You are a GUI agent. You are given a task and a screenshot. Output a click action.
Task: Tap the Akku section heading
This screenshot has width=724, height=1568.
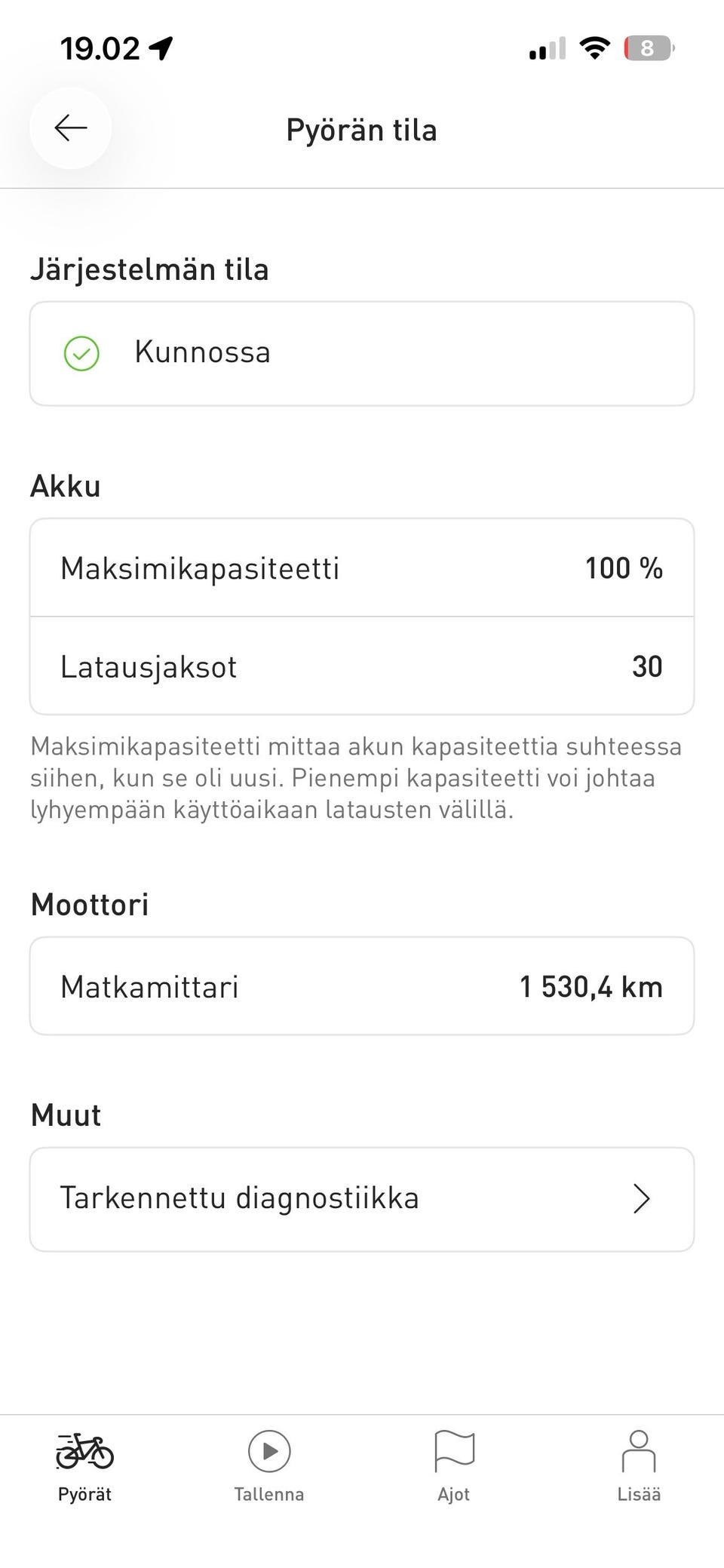(x=65, y=485)
